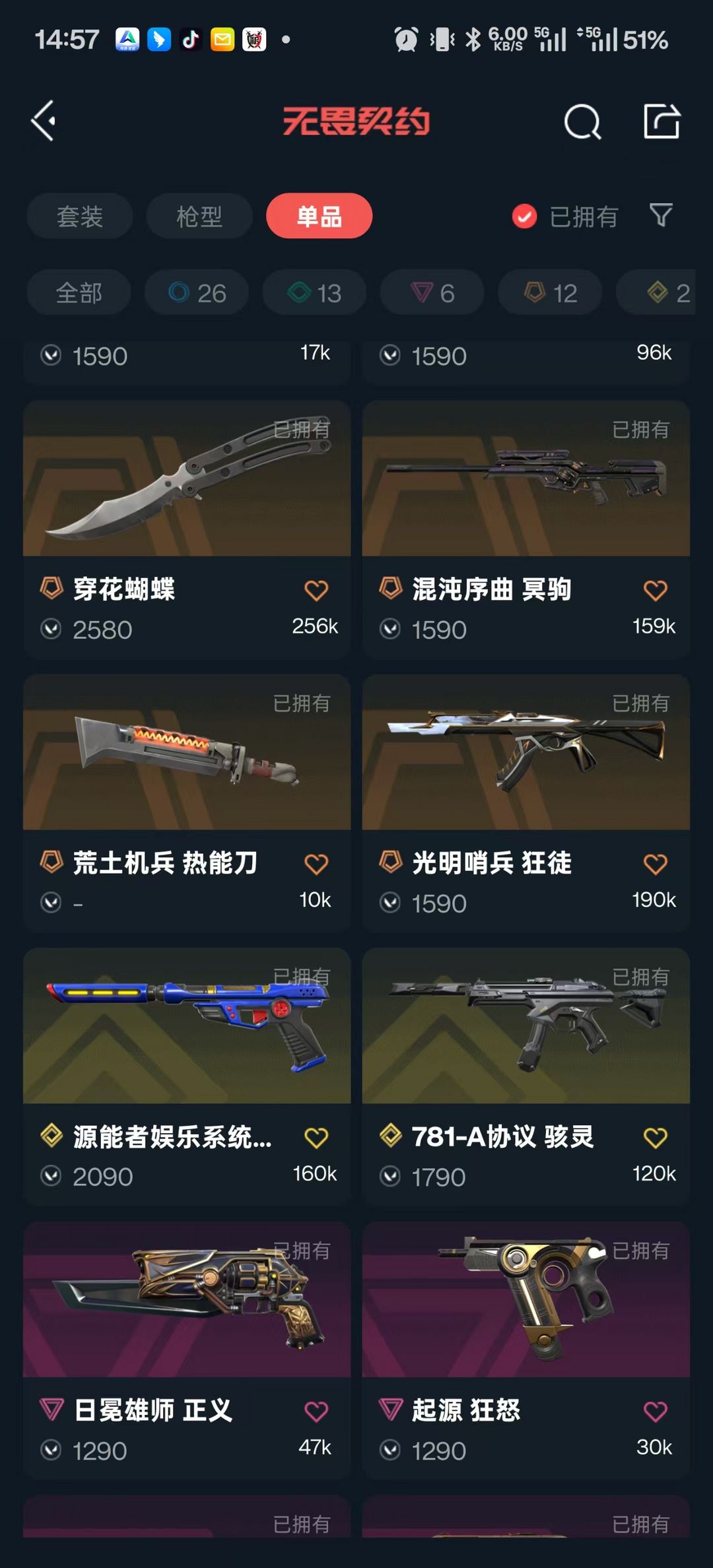This screenshot has height=1568, width=713.
Task: Filter by the blue tier chip 26
Action: tap(197, 292)
